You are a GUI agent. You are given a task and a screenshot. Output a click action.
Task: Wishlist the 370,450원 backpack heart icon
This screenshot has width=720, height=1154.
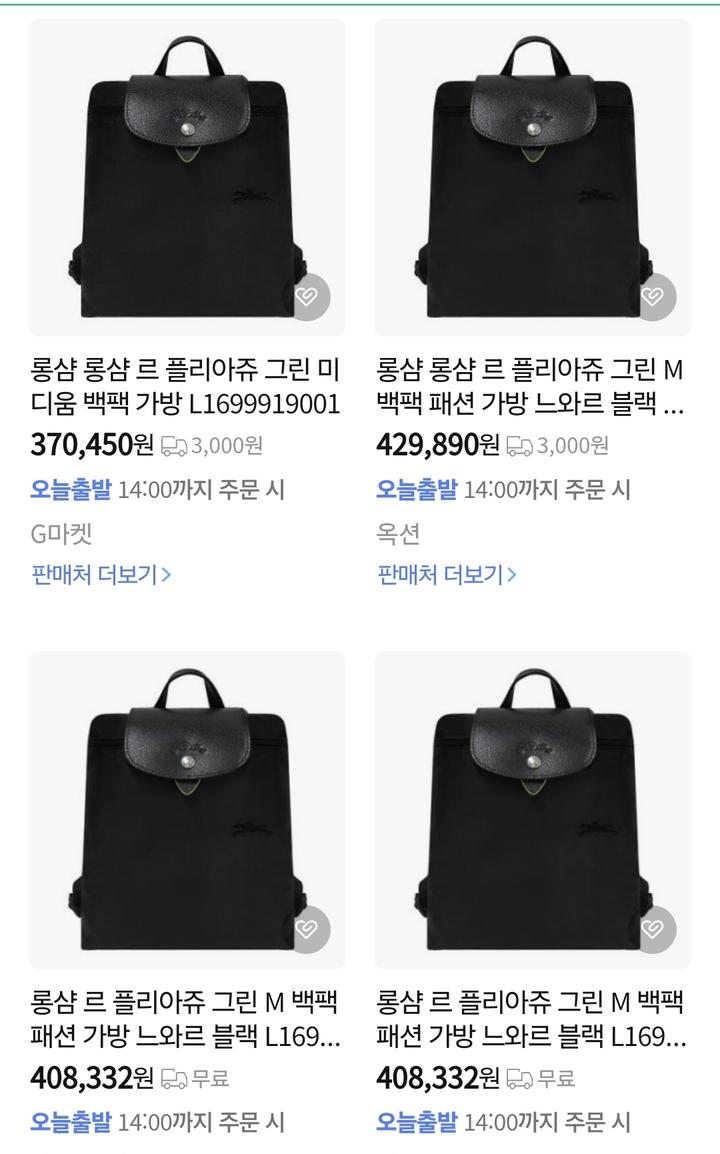(307, 297)
